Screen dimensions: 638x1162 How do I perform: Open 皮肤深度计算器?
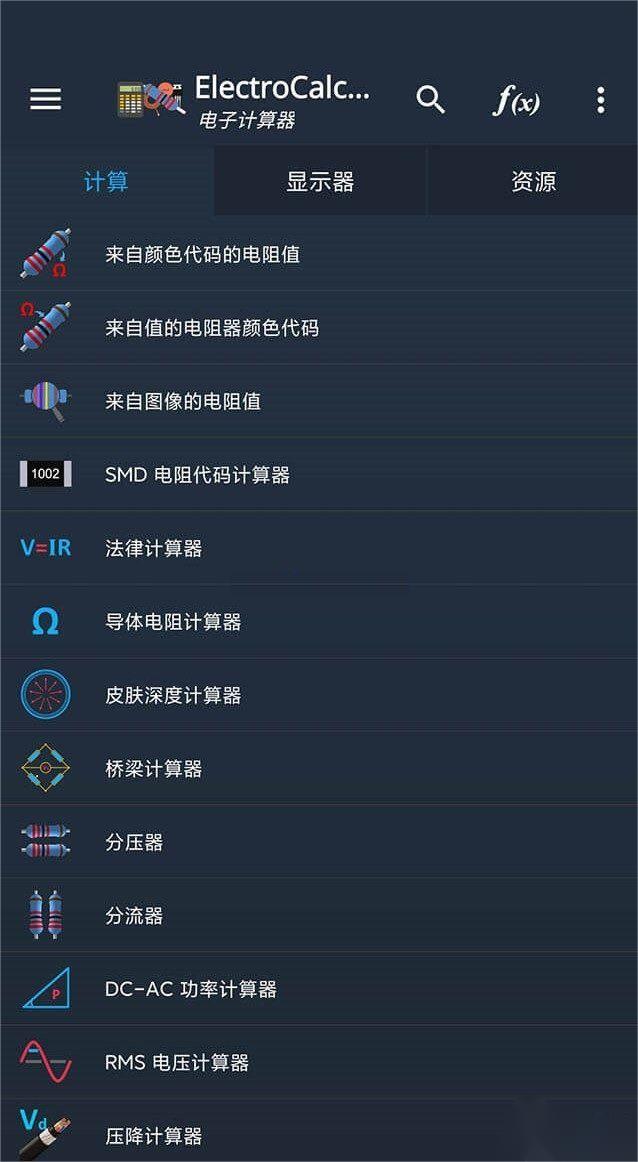173,695
